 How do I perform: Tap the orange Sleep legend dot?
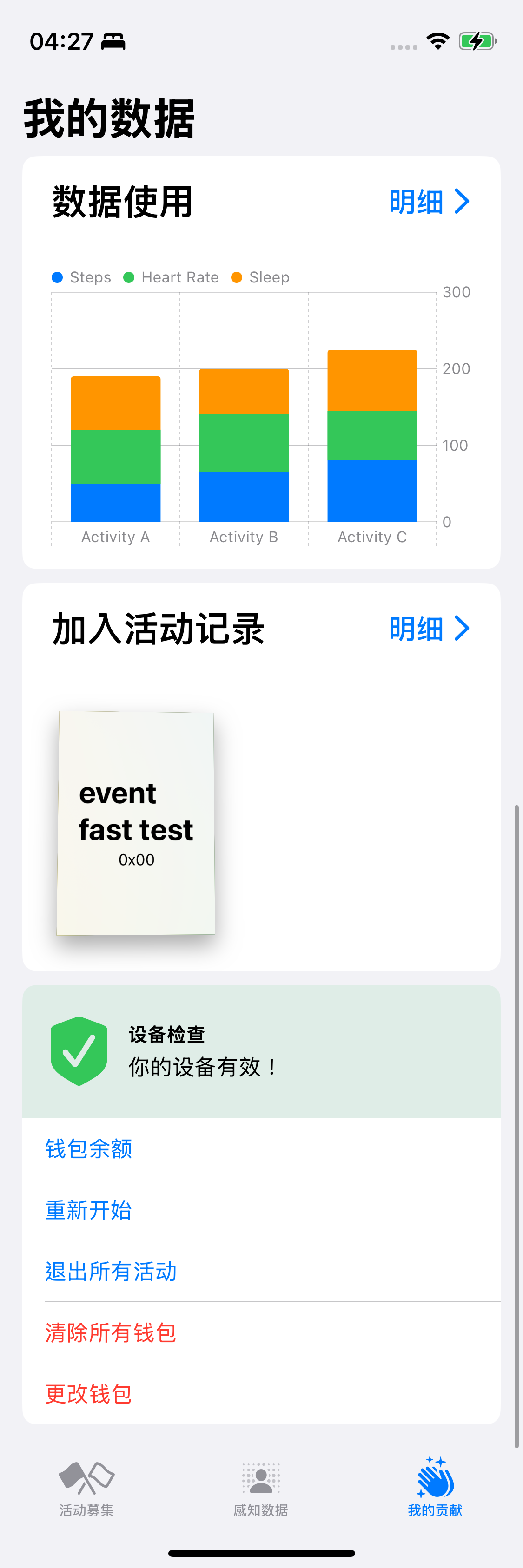237,277
